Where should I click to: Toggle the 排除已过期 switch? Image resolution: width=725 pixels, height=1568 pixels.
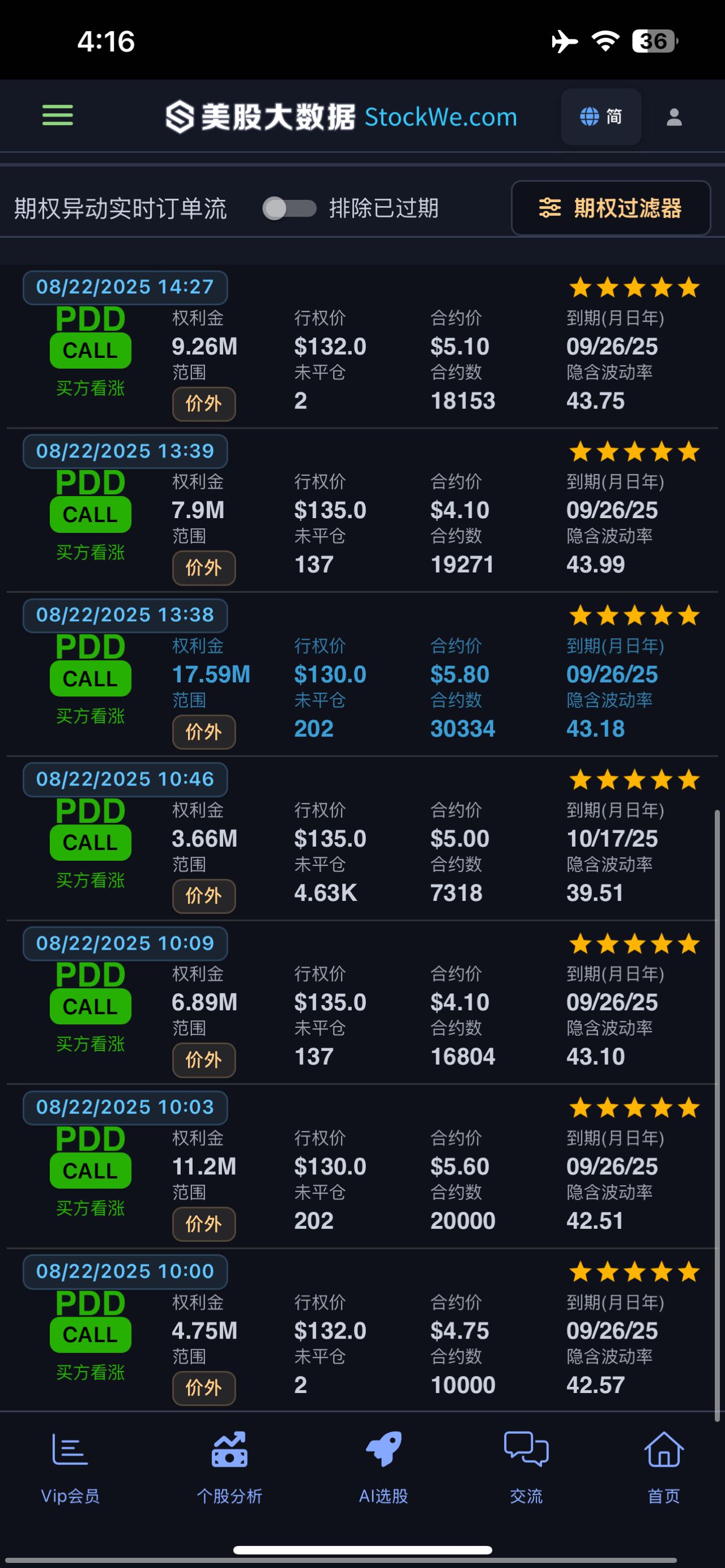pos(289,209)
